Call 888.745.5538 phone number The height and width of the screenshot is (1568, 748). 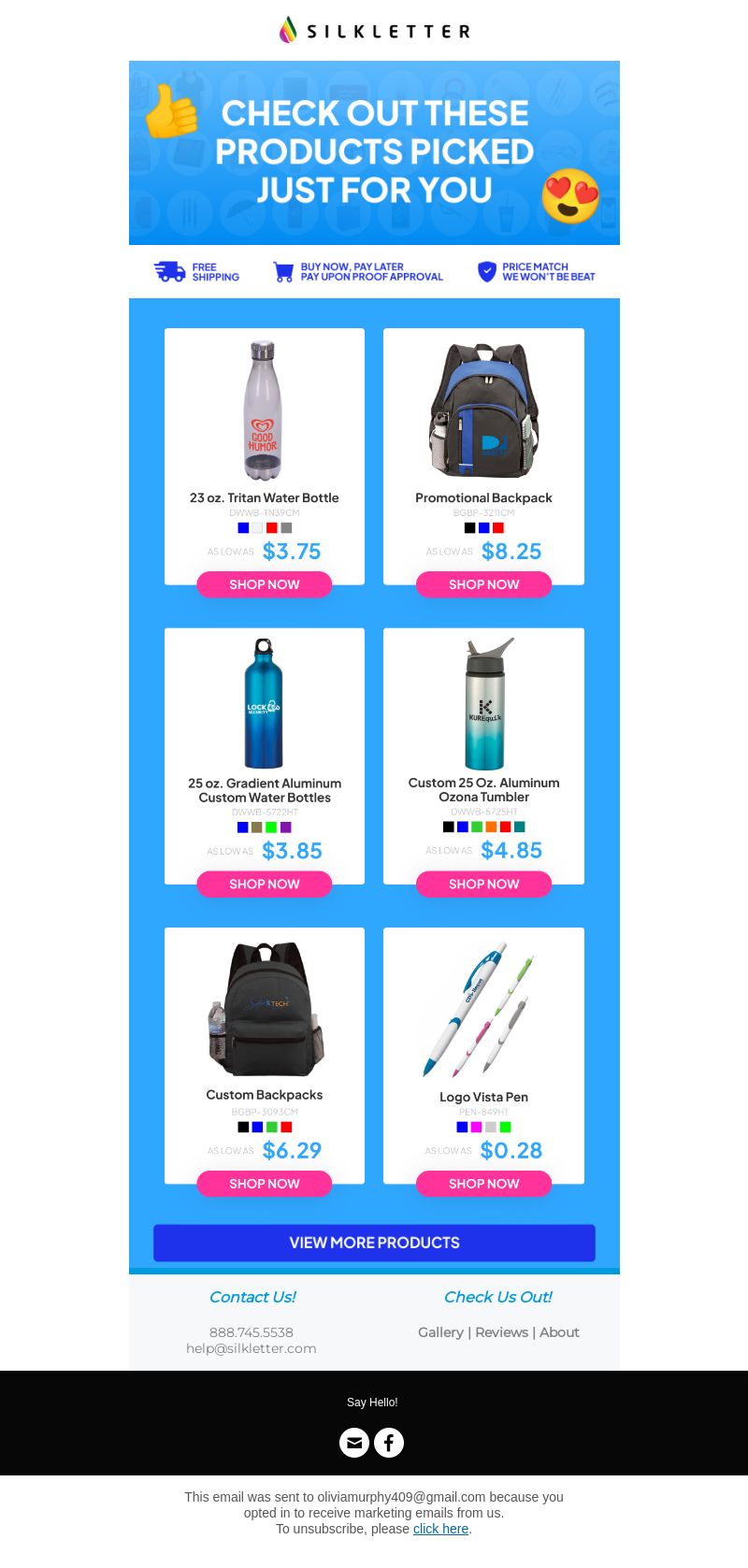click(251, 1332)
